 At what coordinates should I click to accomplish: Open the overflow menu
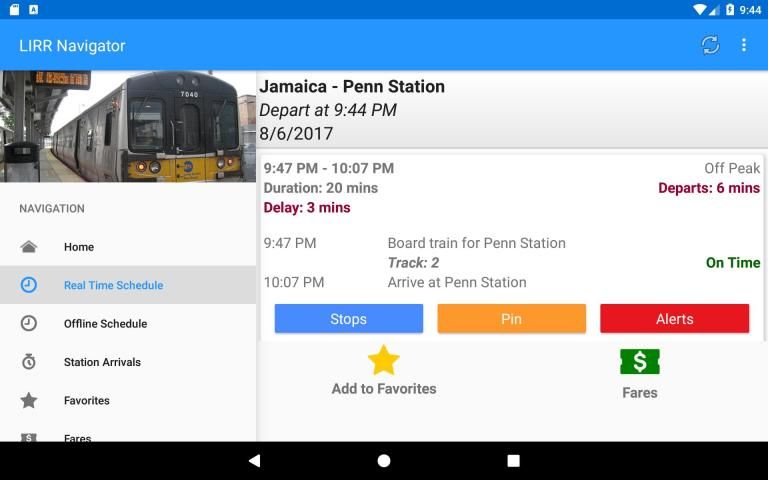point(743,45)
